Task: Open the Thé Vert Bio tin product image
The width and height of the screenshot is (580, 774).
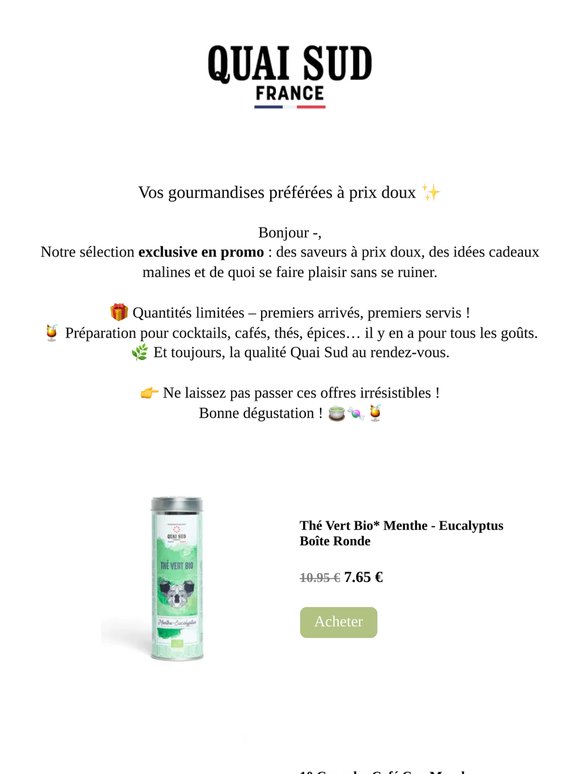Action: [177, 578]
